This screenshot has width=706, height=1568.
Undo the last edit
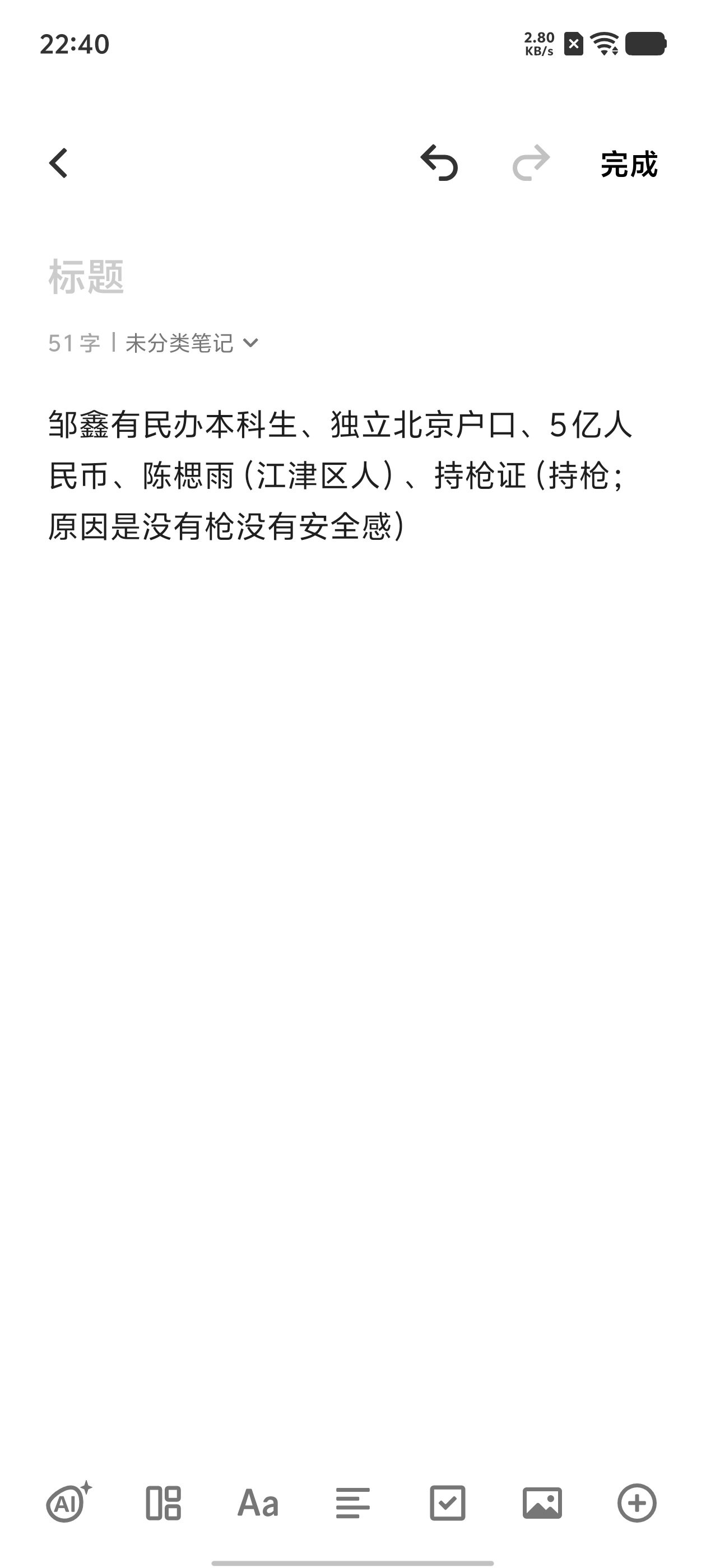pos(439,163)
